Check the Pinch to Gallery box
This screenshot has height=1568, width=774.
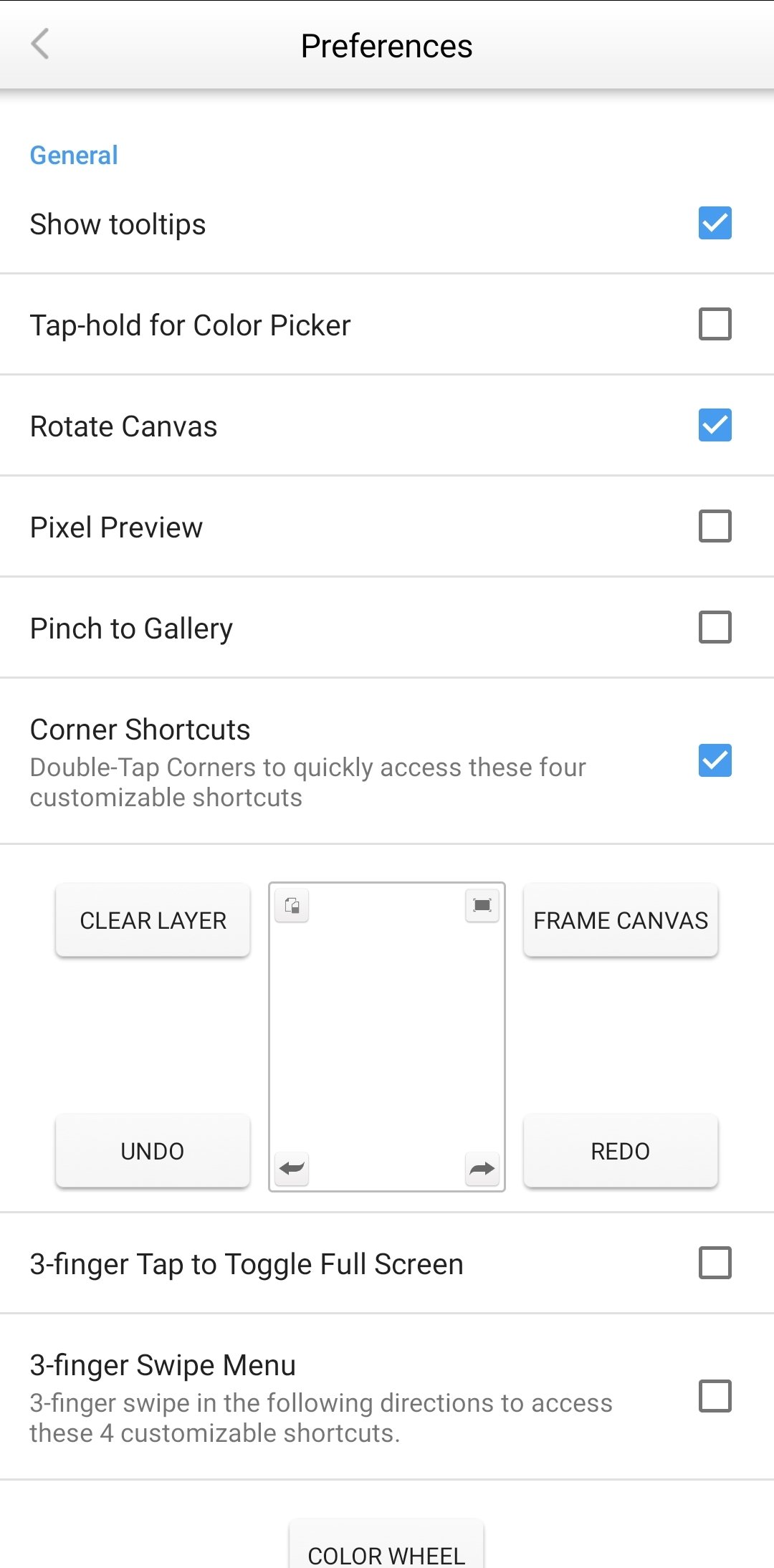point(715,627)
